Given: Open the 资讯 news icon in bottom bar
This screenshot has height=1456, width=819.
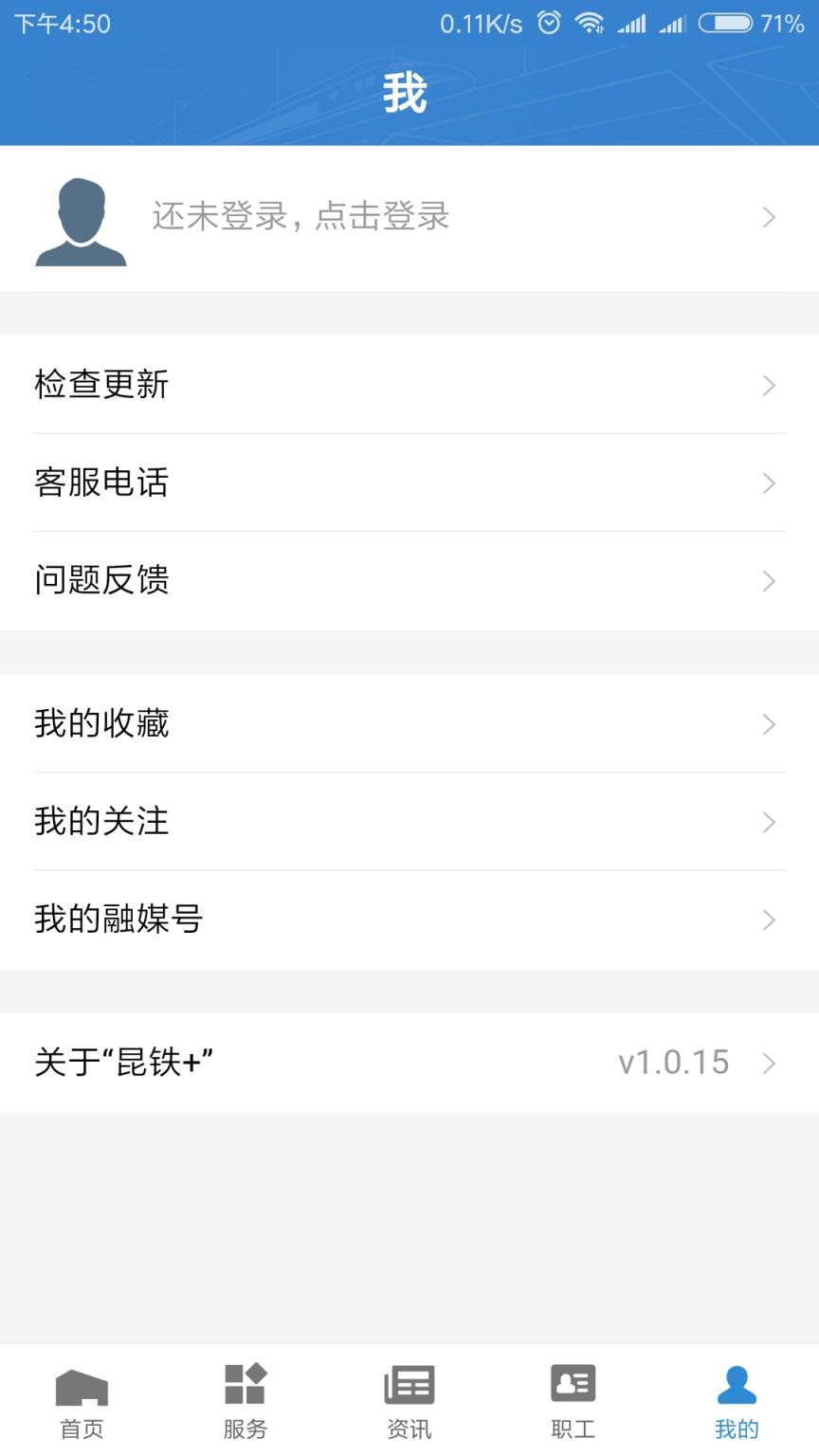Looking at the screenshot, I should [409, 1390].
